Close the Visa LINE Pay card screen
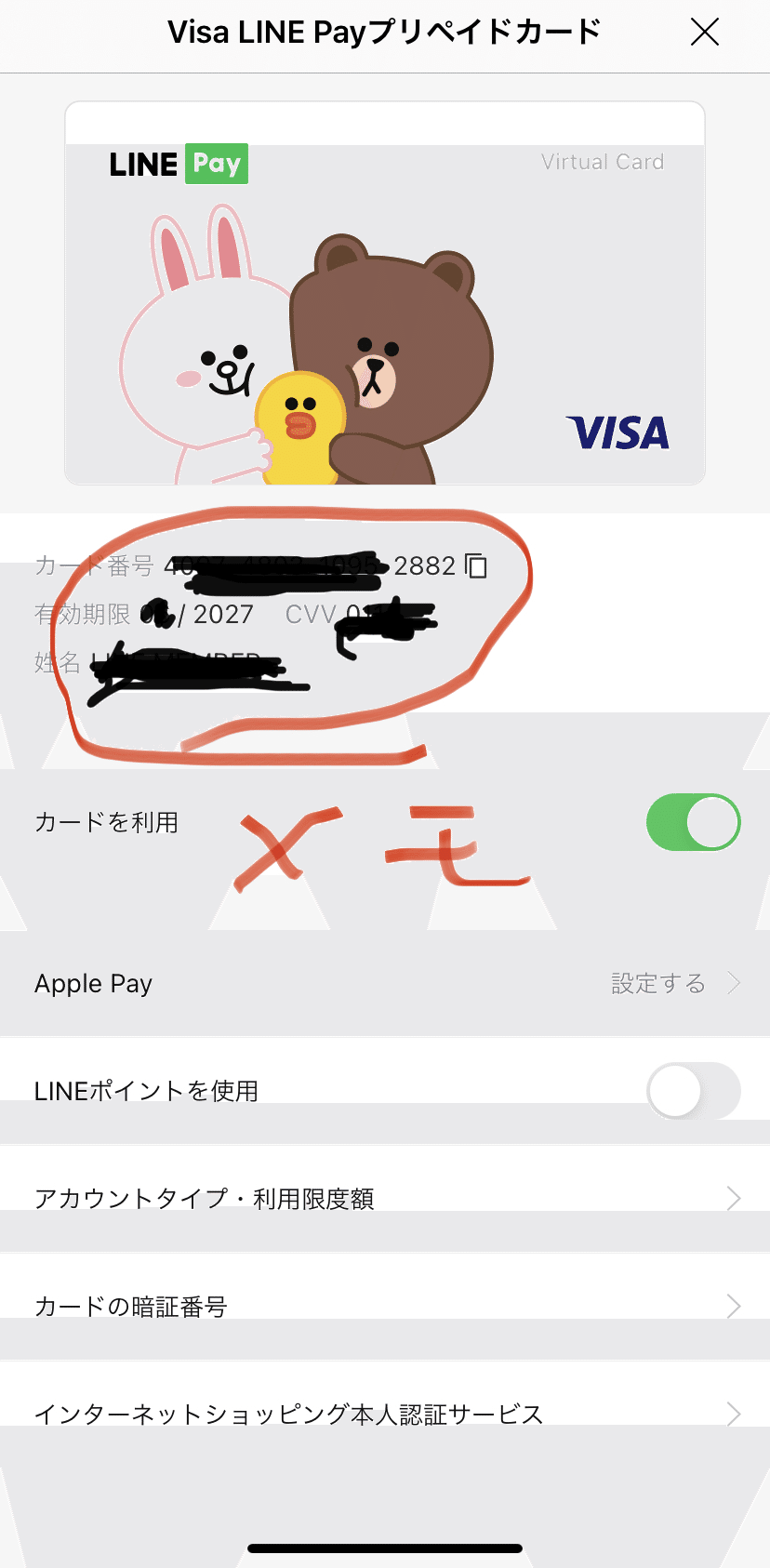 tap(705, 33)
